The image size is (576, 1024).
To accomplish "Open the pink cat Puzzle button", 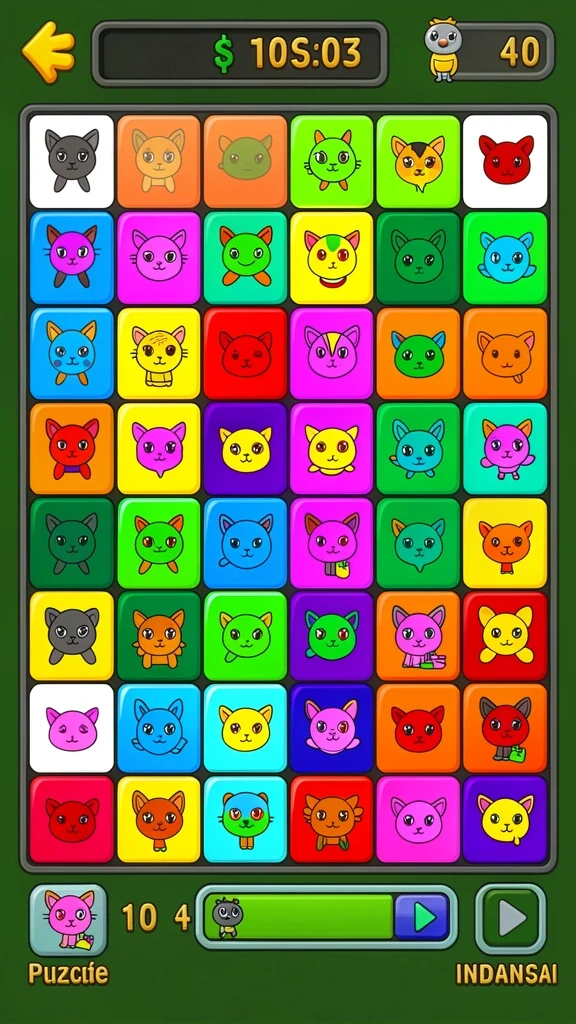I will click(68, 920).
